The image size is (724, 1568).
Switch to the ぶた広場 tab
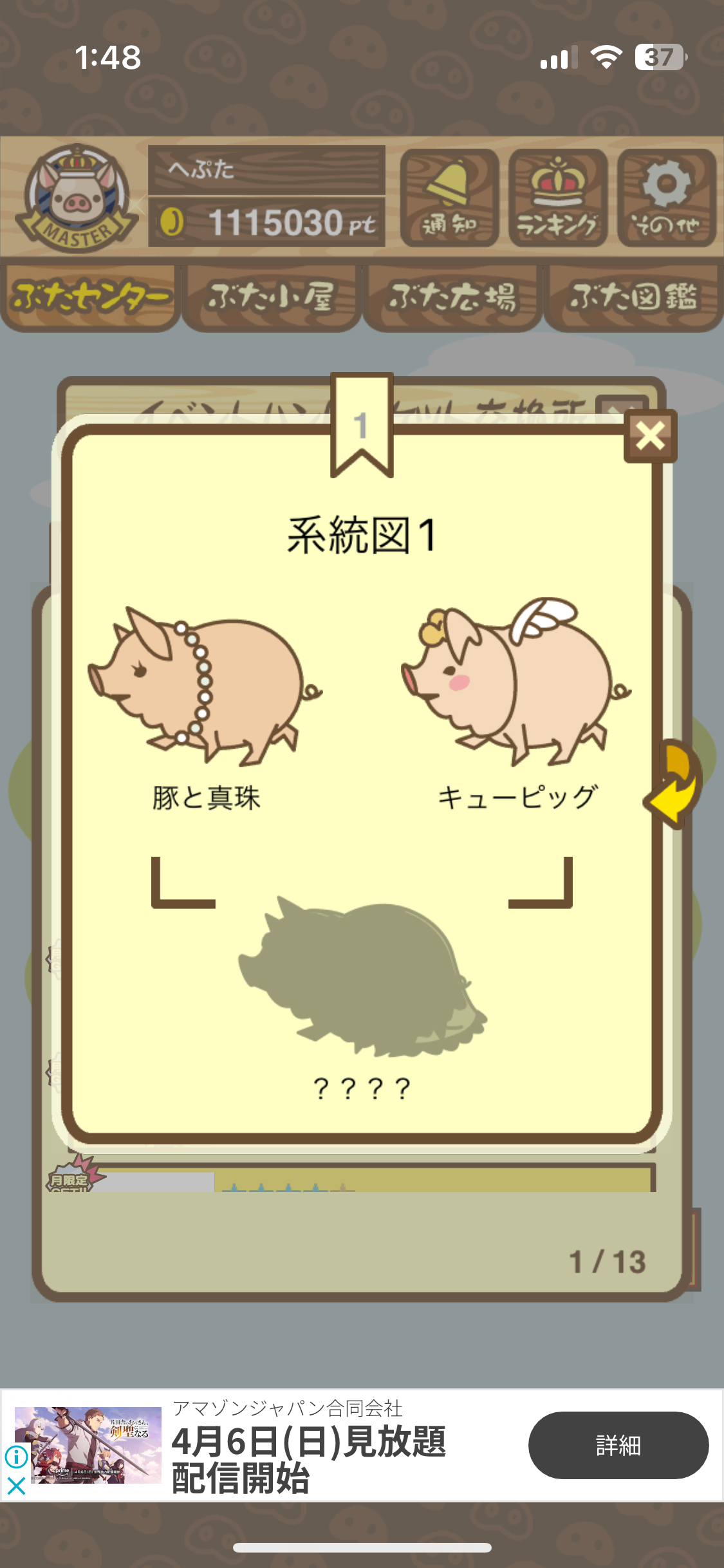tap(452, 297)
